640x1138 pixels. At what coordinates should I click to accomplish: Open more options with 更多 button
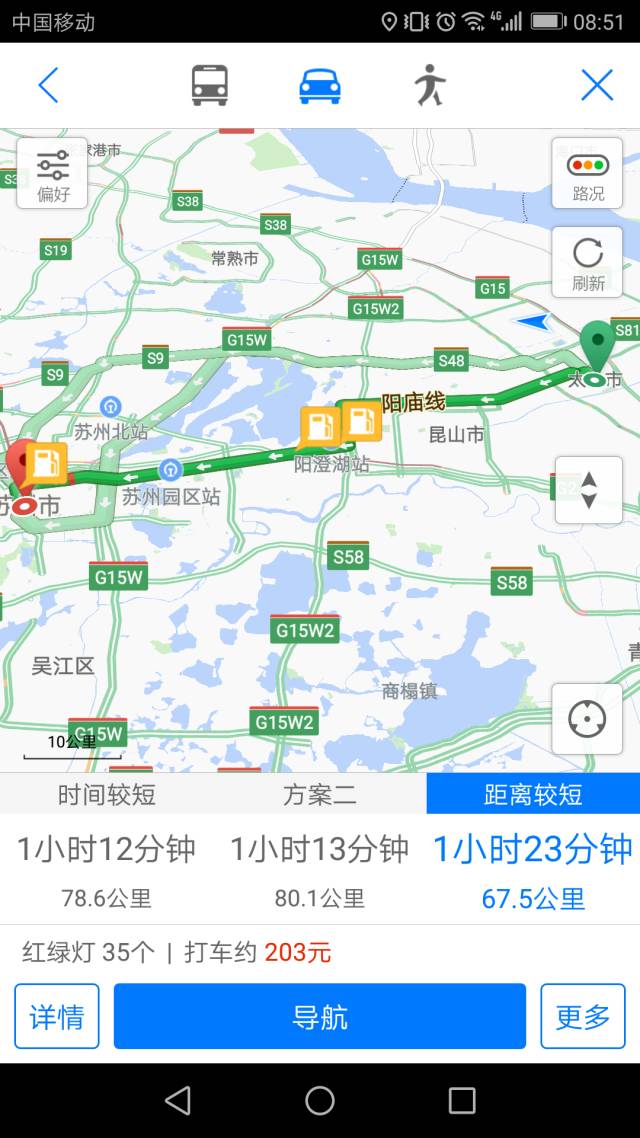tap(583, 1016)
